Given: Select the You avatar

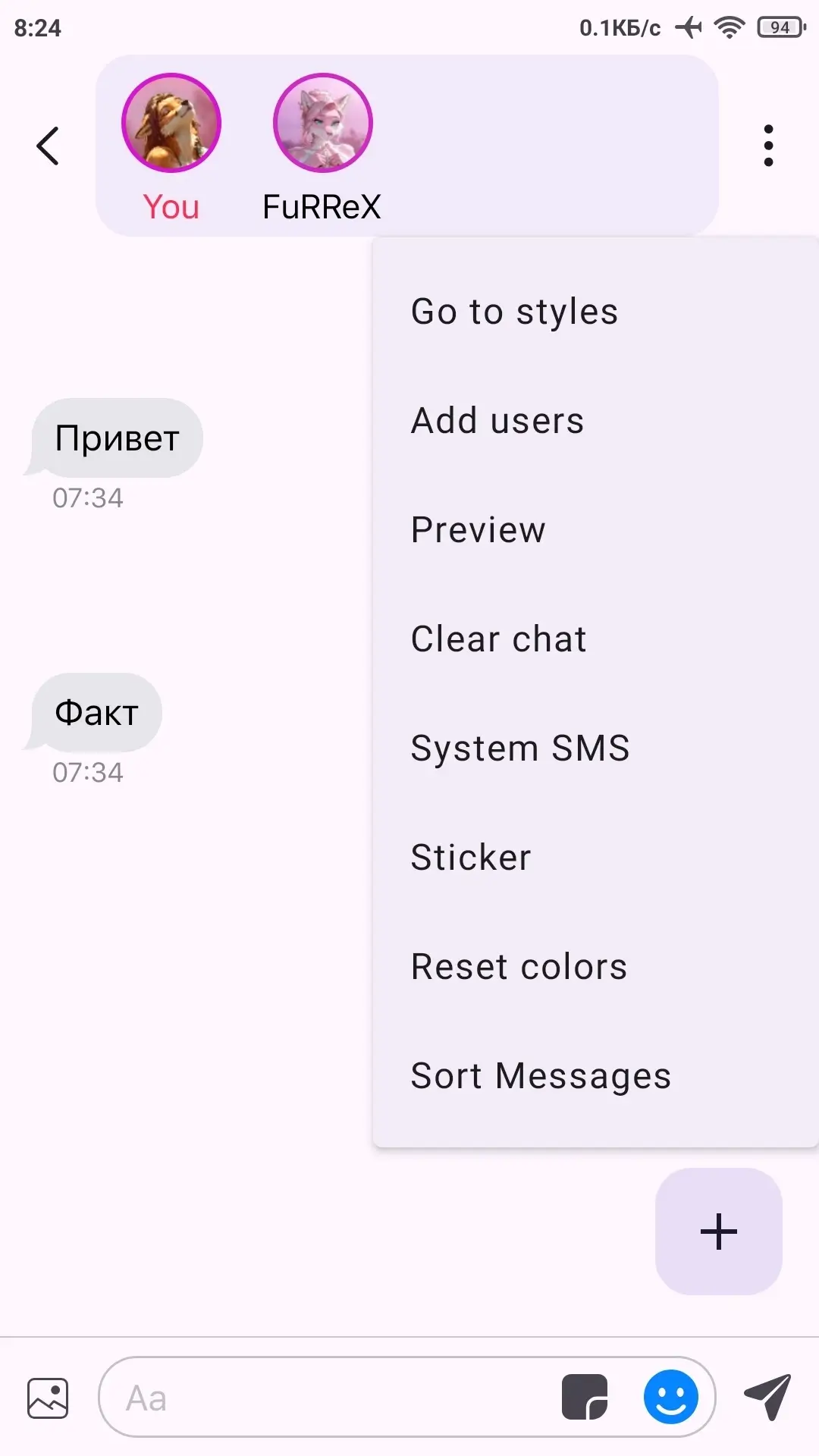Looking at the screenshot, I should click(171, 123).
